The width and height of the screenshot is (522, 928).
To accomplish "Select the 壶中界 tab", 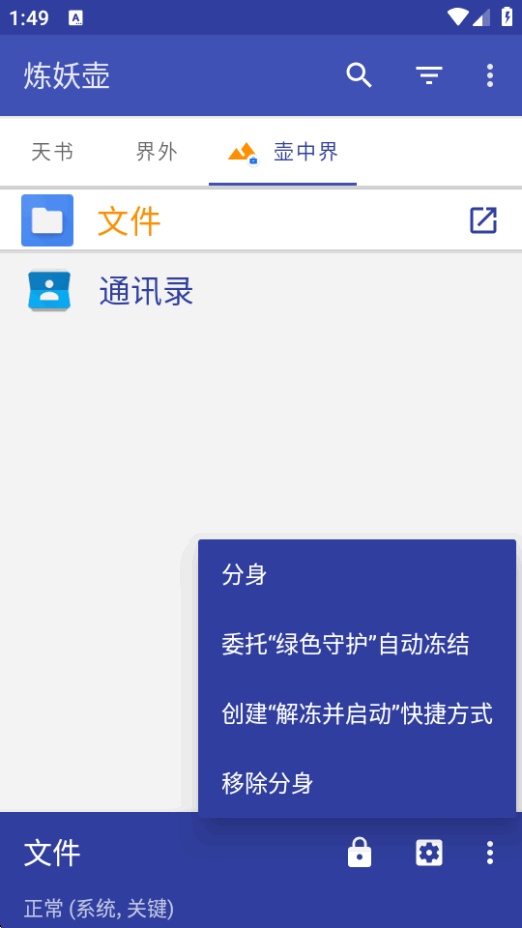I will (x=283, y=153).
